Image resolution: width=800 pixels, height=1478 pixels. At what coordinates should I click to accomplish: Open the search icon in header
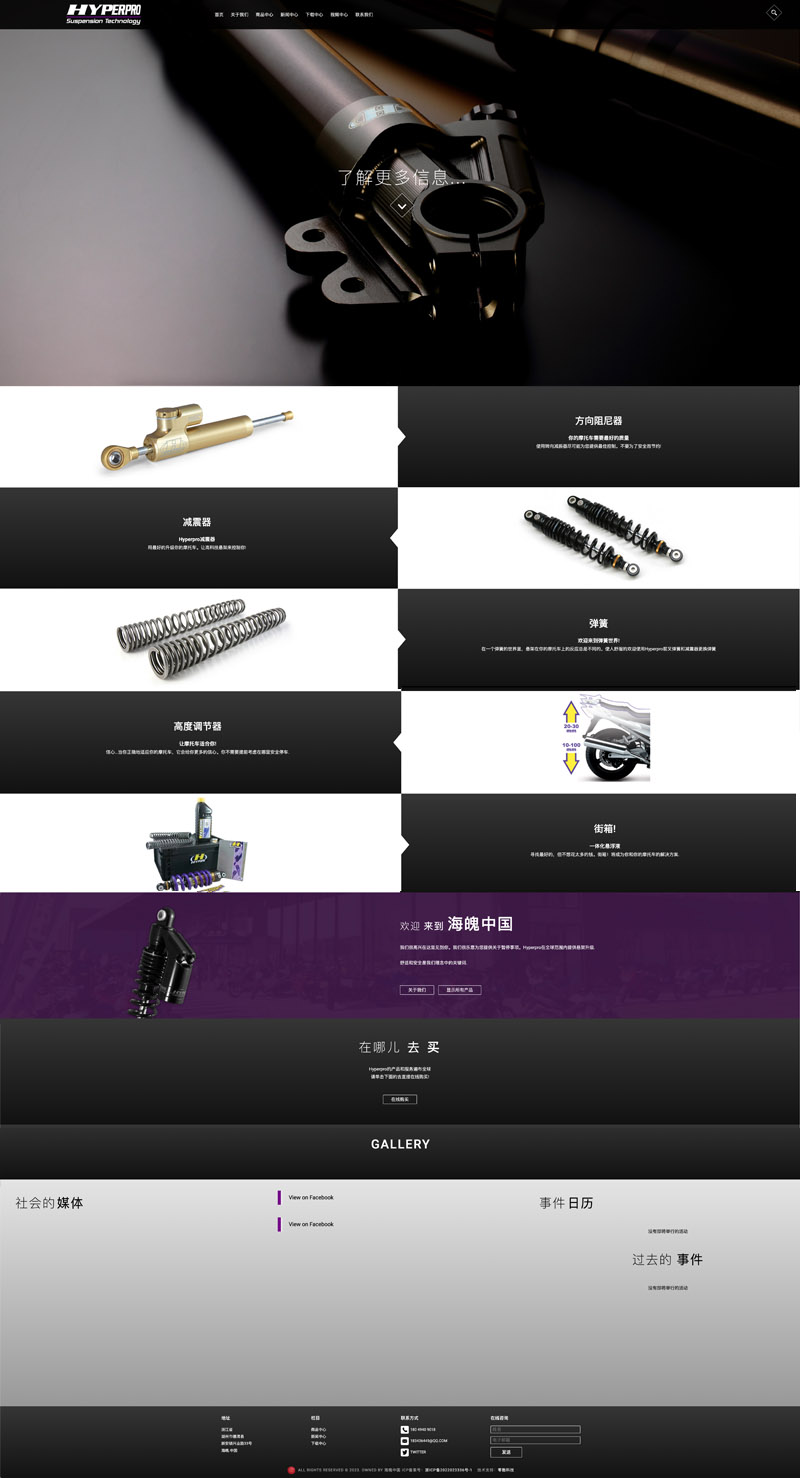pyautogui.click(x=774, y=13)
